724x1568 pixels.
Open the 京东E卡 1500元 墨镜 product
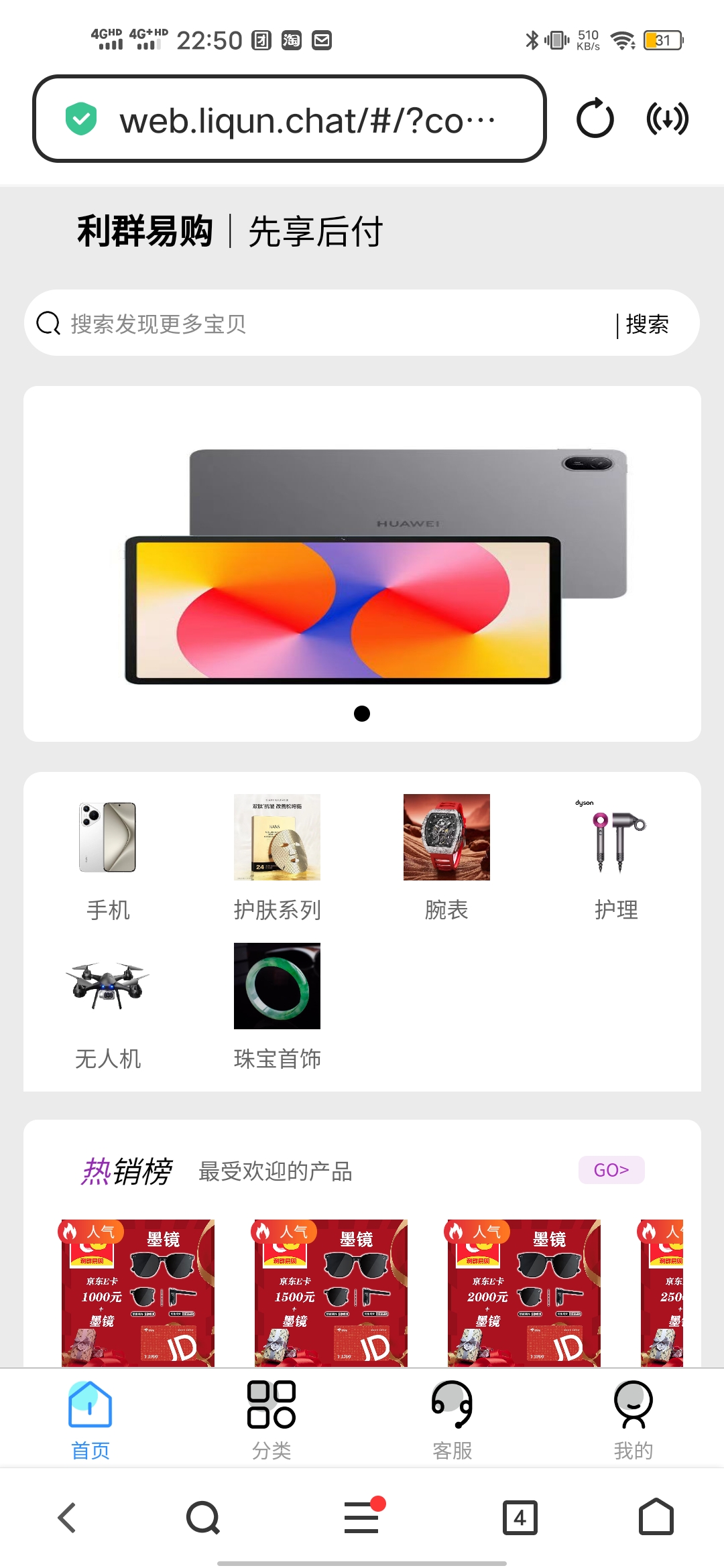[x=331, y=1292]
